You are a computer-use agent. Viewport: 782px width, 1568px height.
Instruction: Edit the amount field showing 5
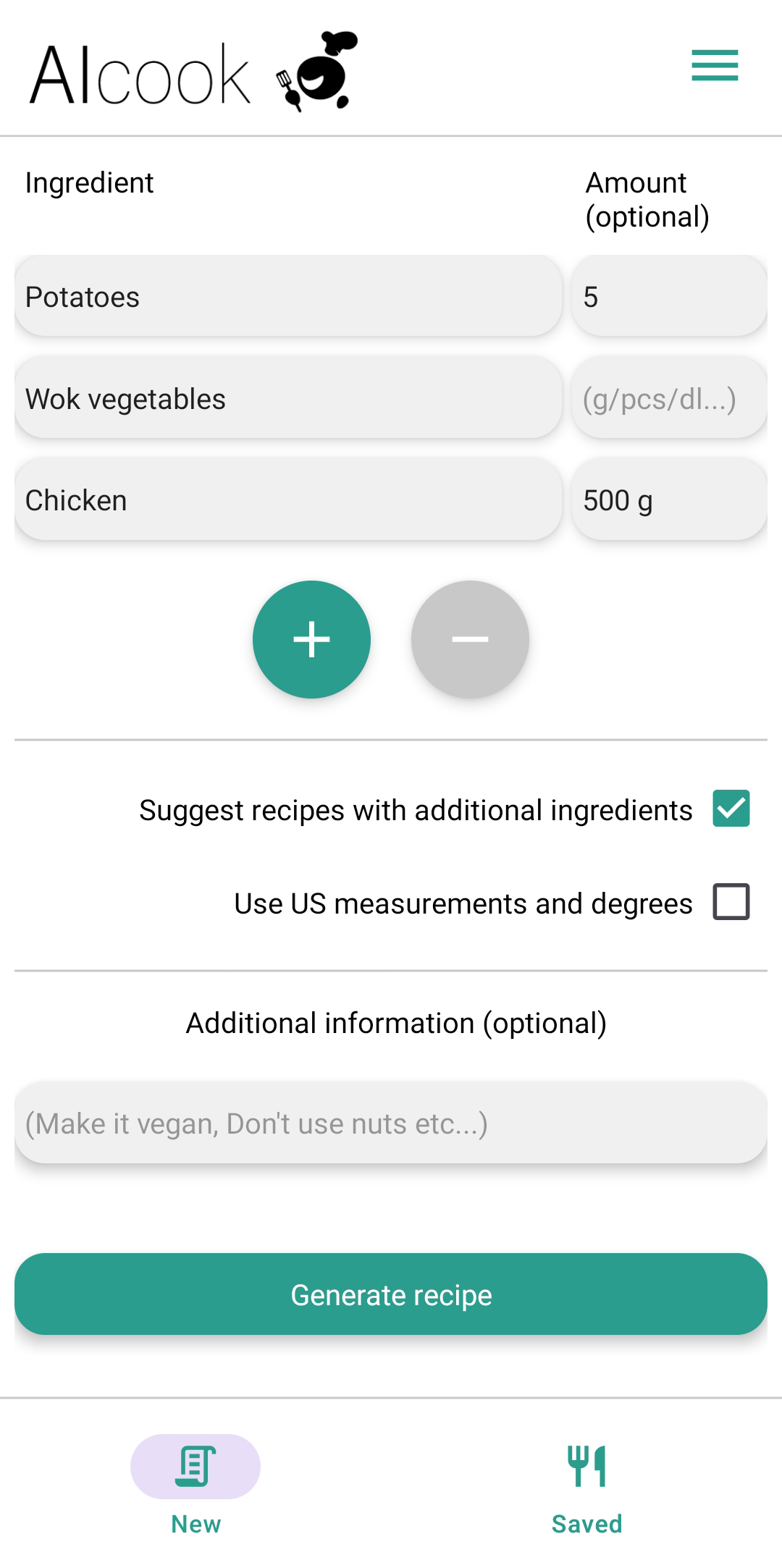[x=669, y=296]
